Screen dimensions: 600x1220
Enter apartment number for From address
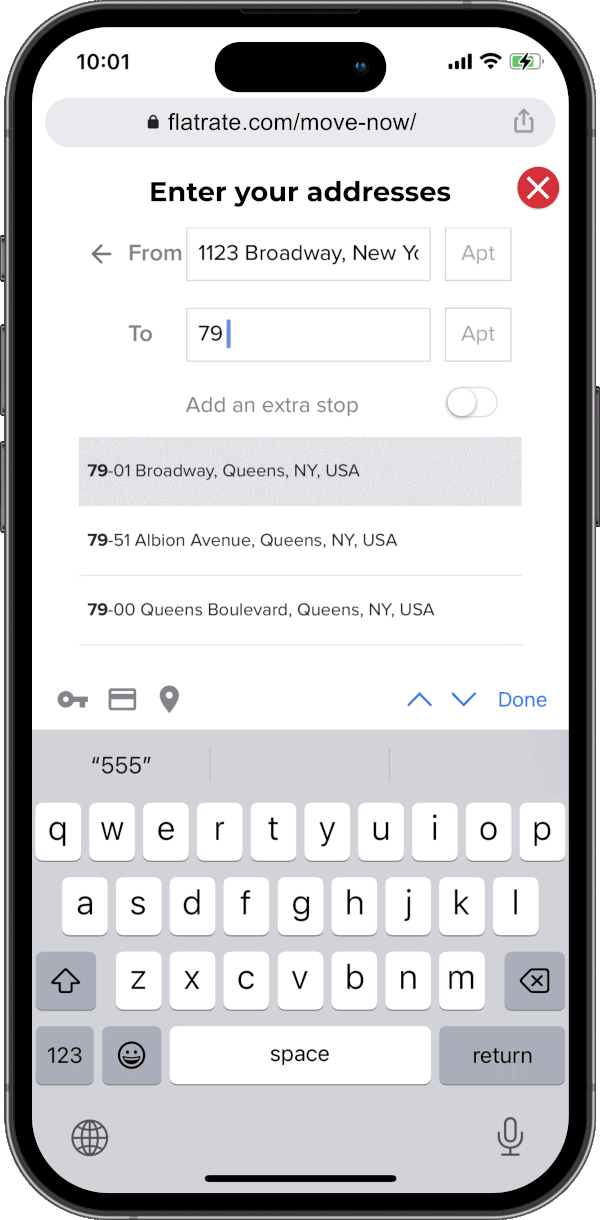point(478,254)
